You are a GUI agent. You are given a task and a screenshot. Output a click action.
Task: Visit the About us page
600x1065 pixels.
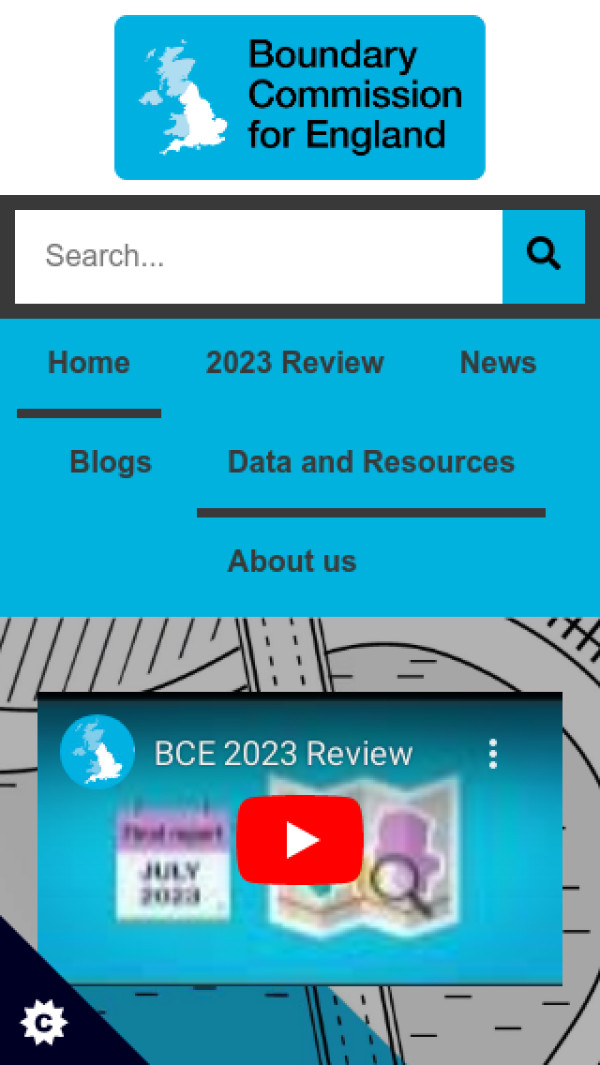click(292, 561)
